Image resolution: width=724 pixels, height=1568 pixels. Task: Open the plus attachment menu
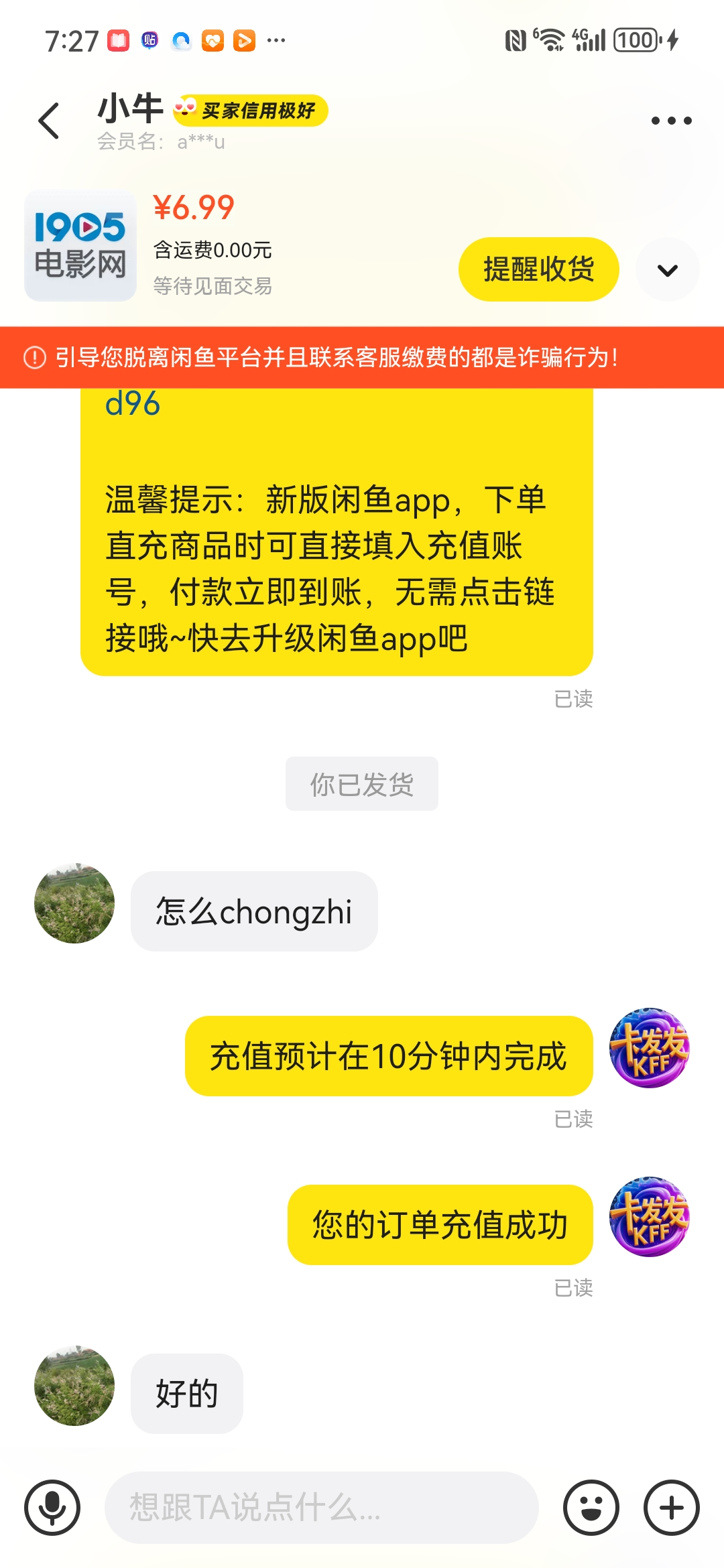pos(671,1508)
